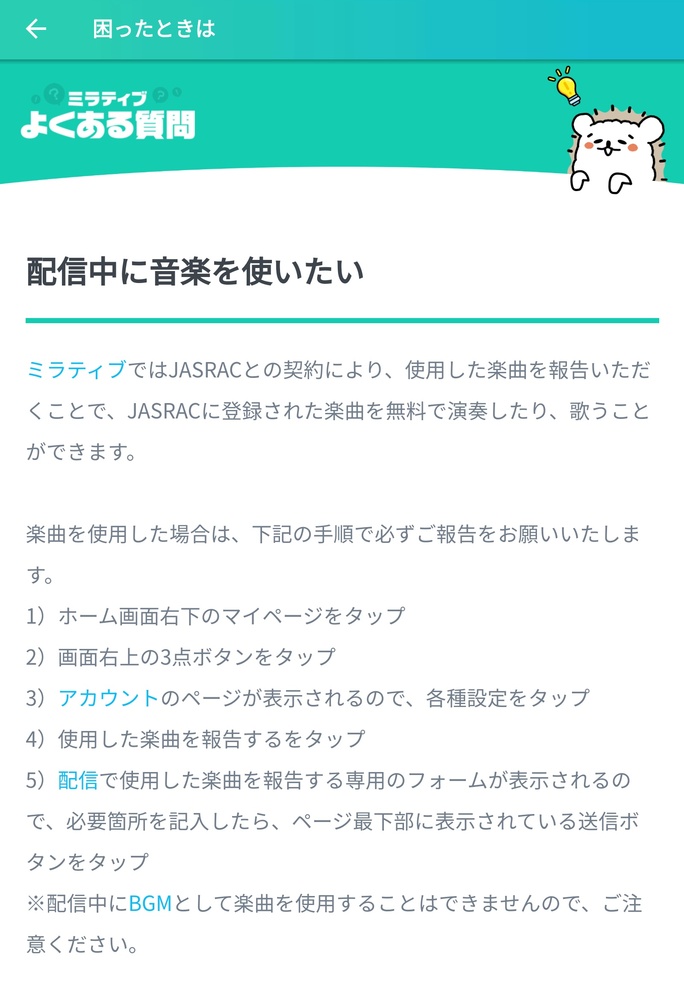
Task: Go back from the 困ったときは page
Action: 36,29
